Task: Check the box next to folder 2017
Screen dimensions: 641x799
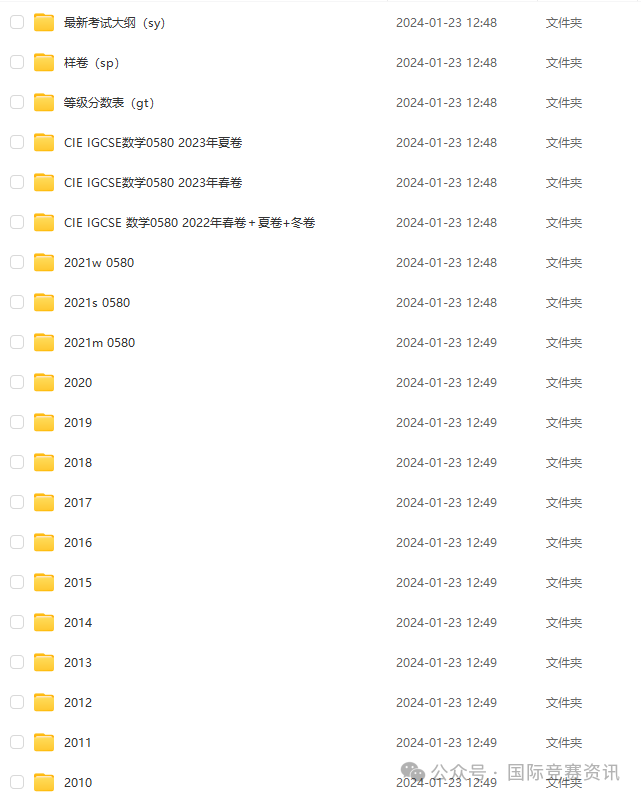Action: 17,502
